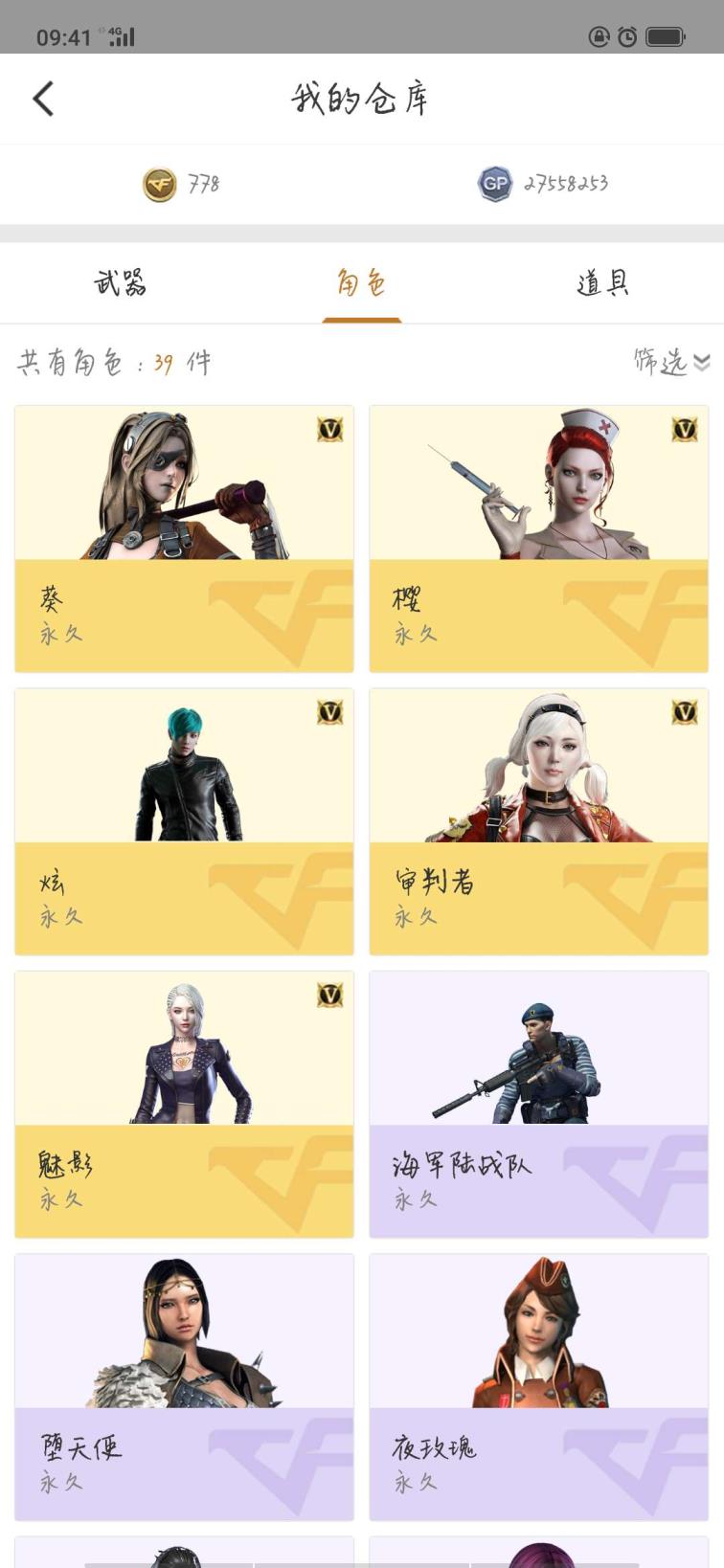Switch to the 道具 tab
724x1568 pixels.
[602, 283]
